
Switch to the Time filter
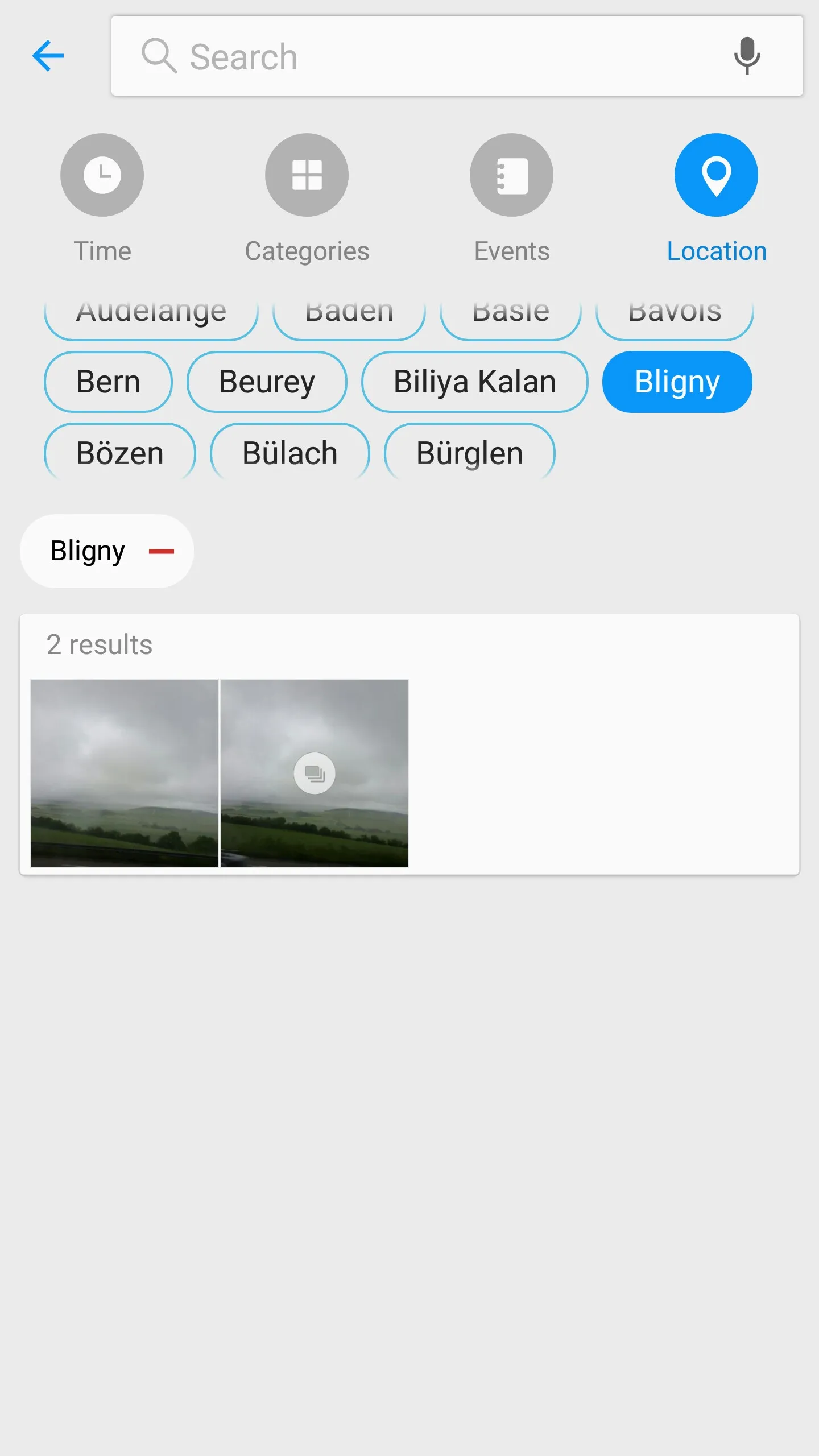[x=102, y=175]
